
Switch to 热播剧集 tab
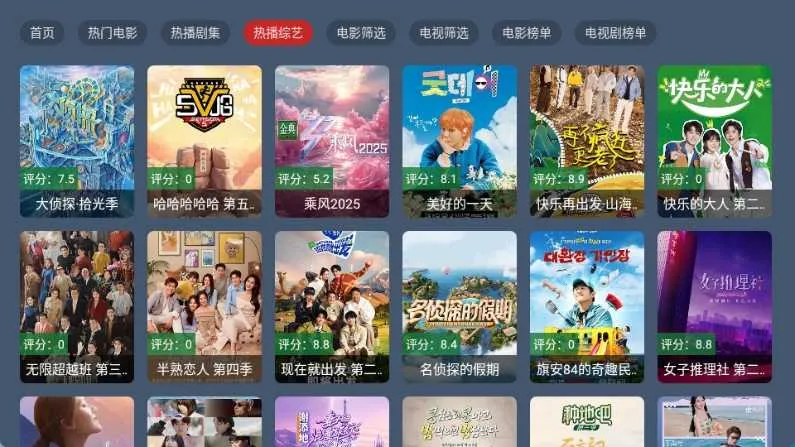195,33
